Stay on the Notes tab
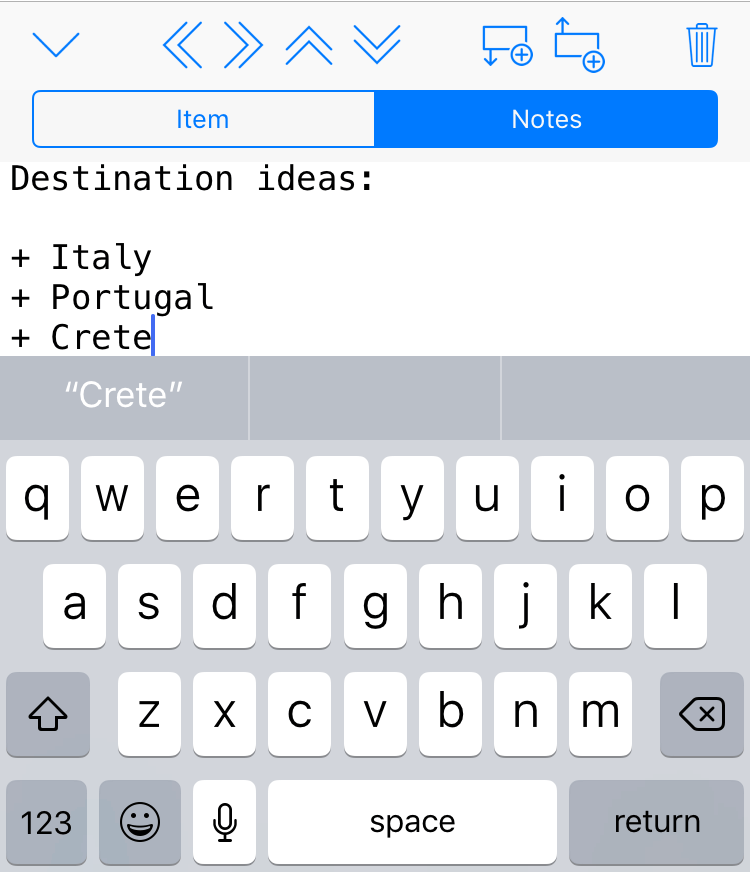The width and height of the screenshot is (750, 872). tap(546, 119)
